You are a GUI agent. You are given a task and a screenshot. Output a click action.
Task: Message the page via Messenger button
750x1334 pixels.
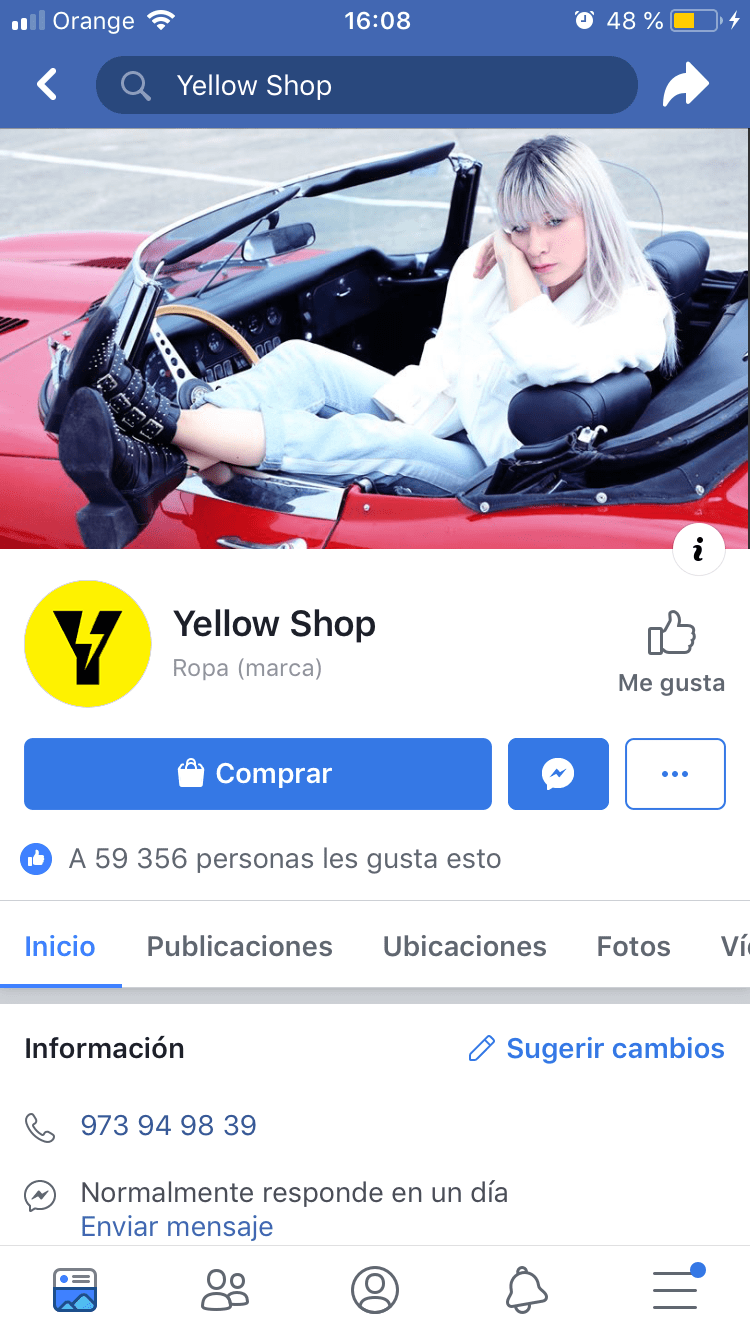pyautogui.click(x=558, y=774)
